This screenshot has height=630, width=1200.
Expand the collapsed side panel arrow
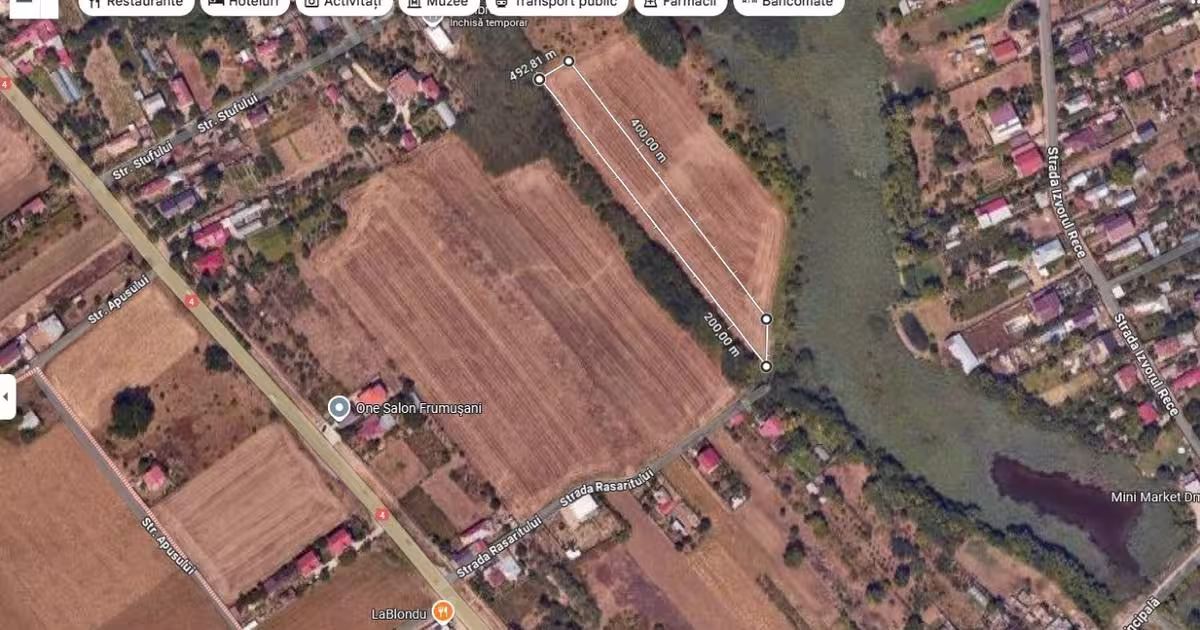[x=7, y=397]
